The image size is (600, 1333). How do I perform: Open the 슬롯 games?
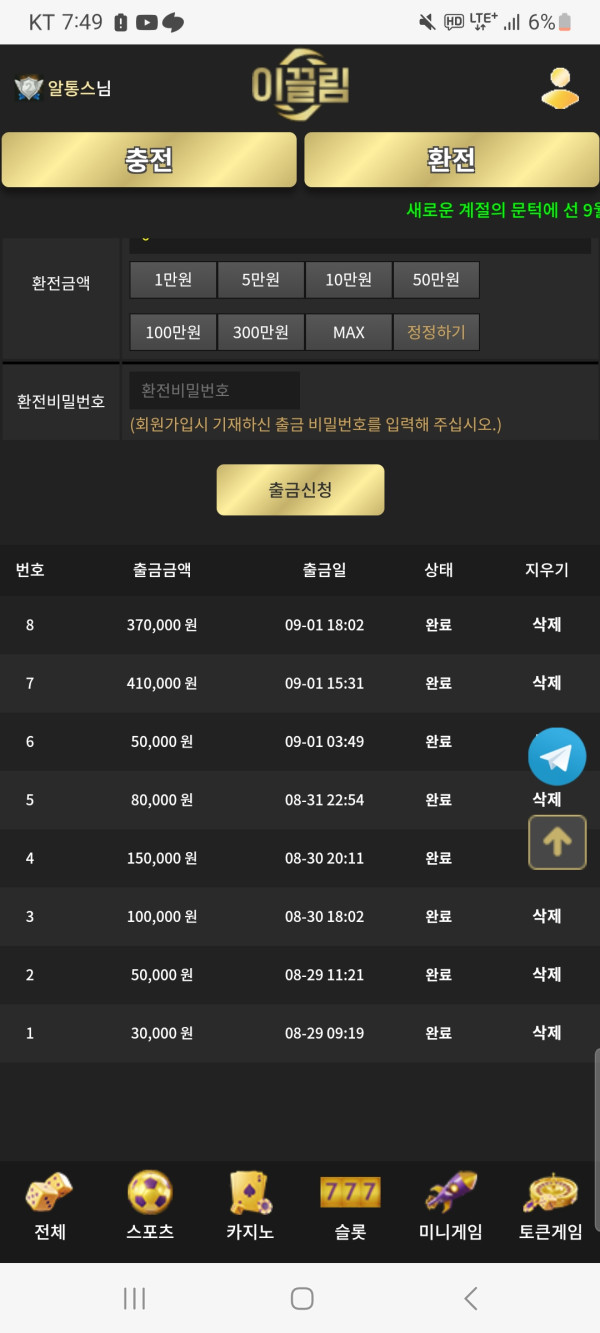click(x=350, y=1206)
